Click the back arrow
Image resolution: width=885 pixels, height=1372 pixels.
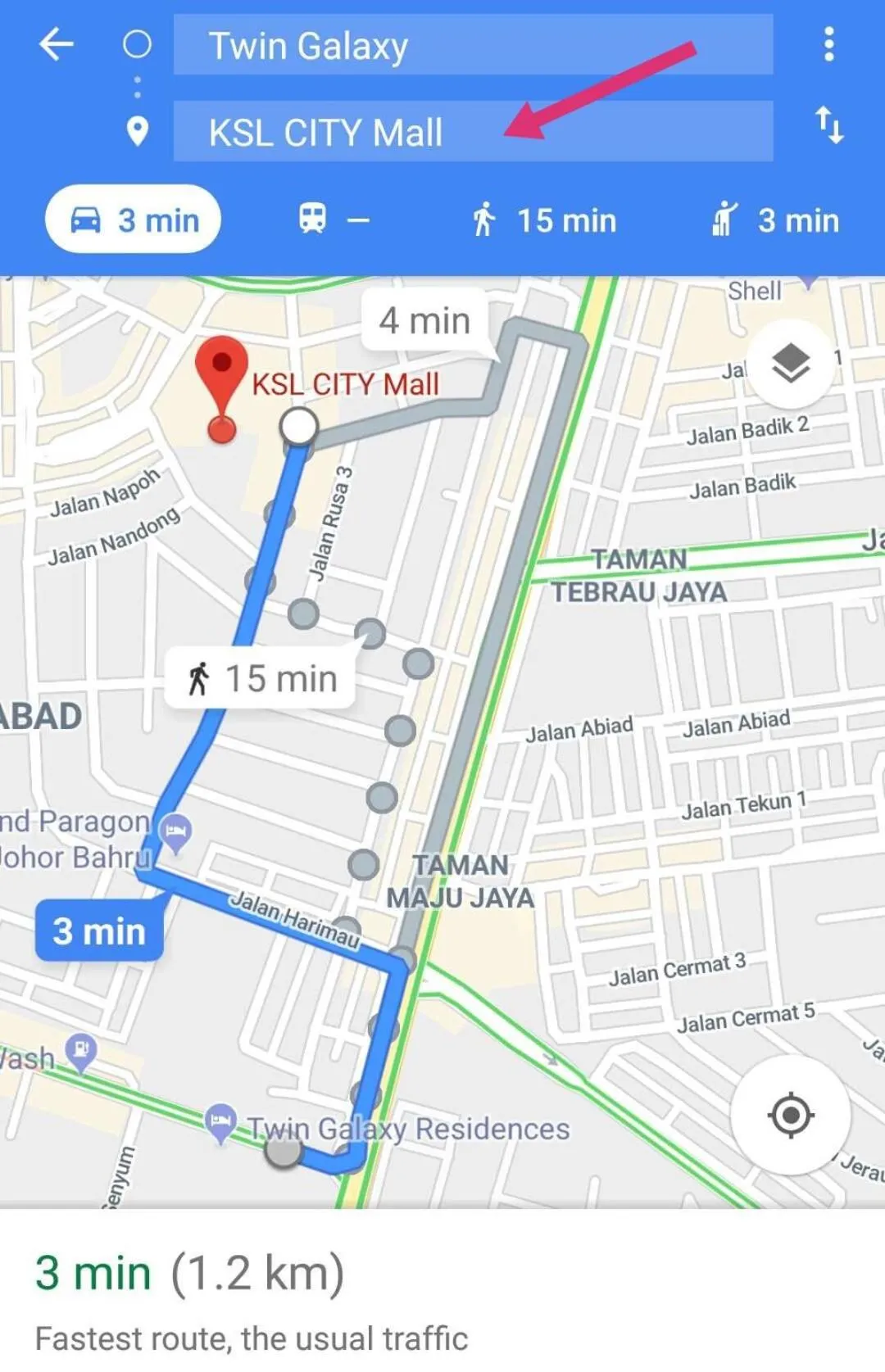56,45
